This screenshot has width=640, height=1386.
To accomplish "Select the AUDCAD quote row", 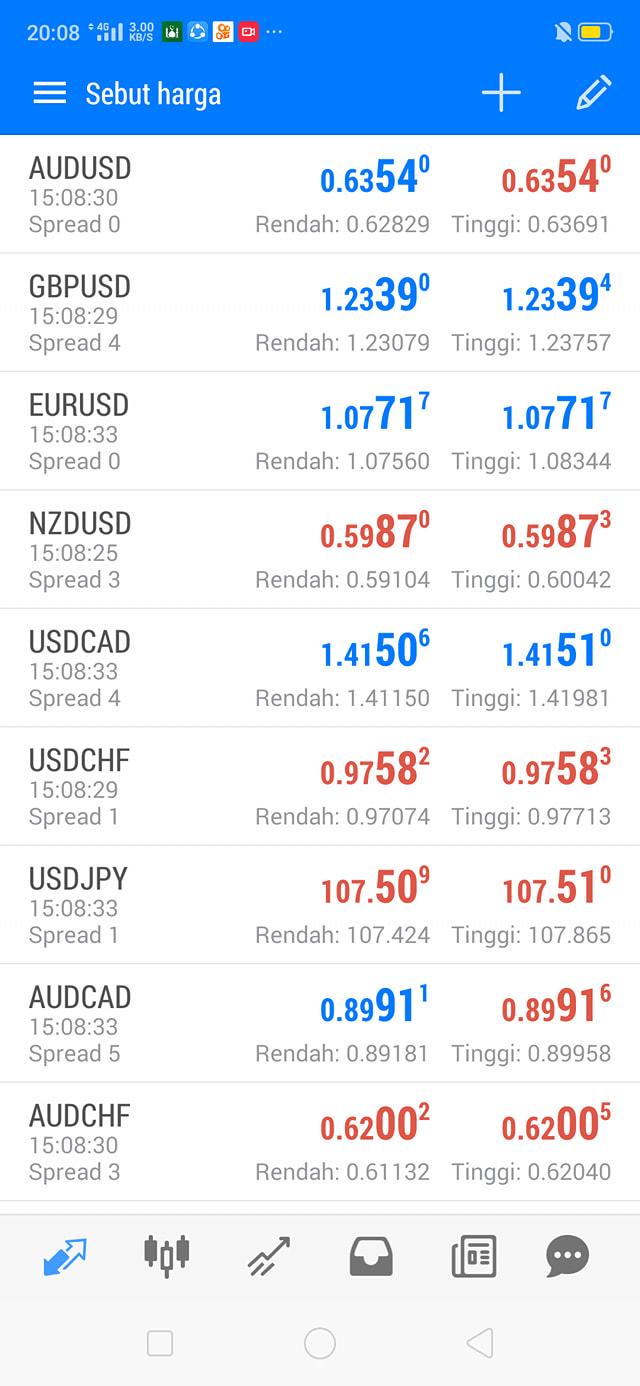I will 320,1024.
